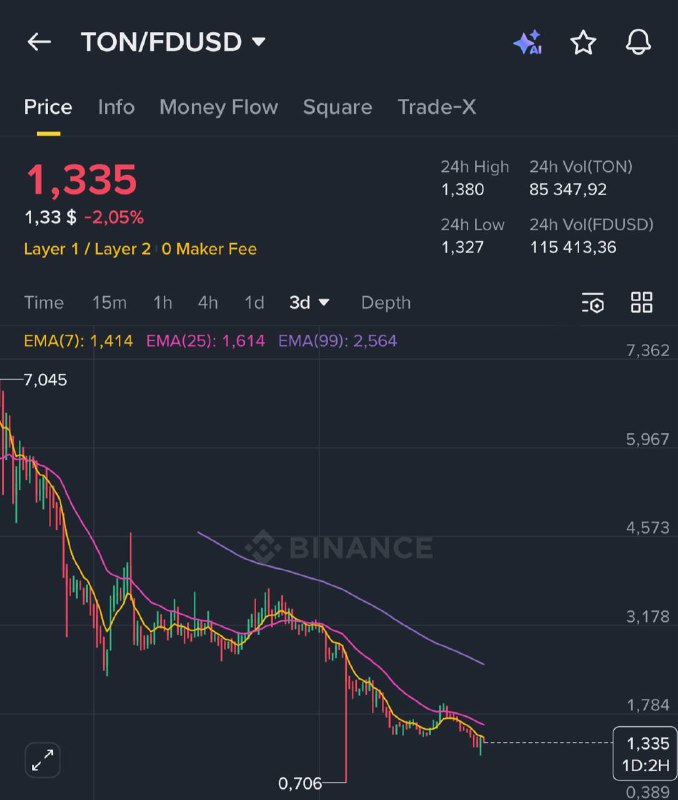Show the Depth chart
Screen dimensions: 678x800
pos(385,302)
